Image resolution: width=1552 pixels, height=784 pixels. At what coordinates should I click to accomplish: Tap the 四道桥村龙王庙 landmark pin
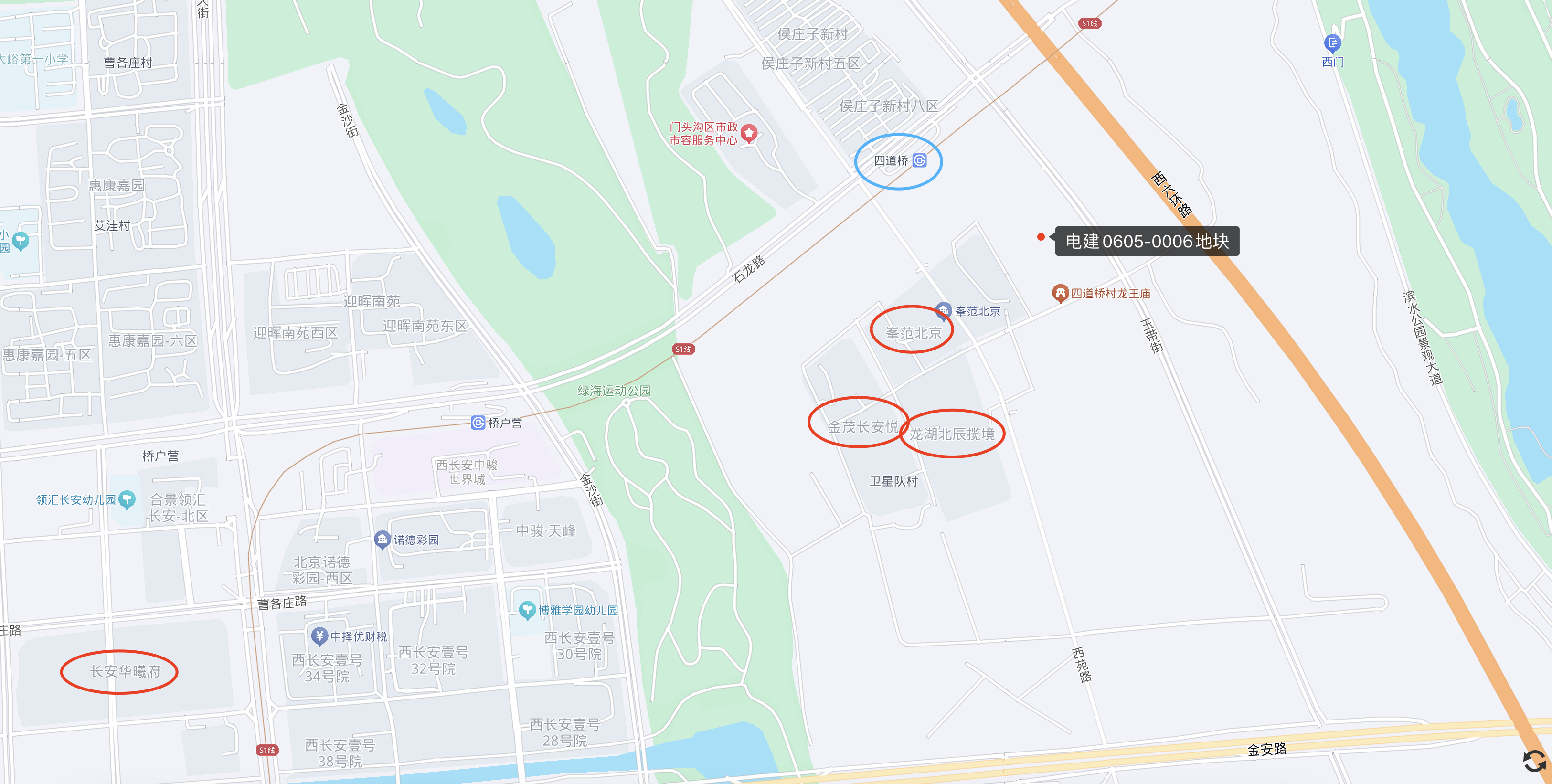pyautogui.click(x=1060, y=293)
